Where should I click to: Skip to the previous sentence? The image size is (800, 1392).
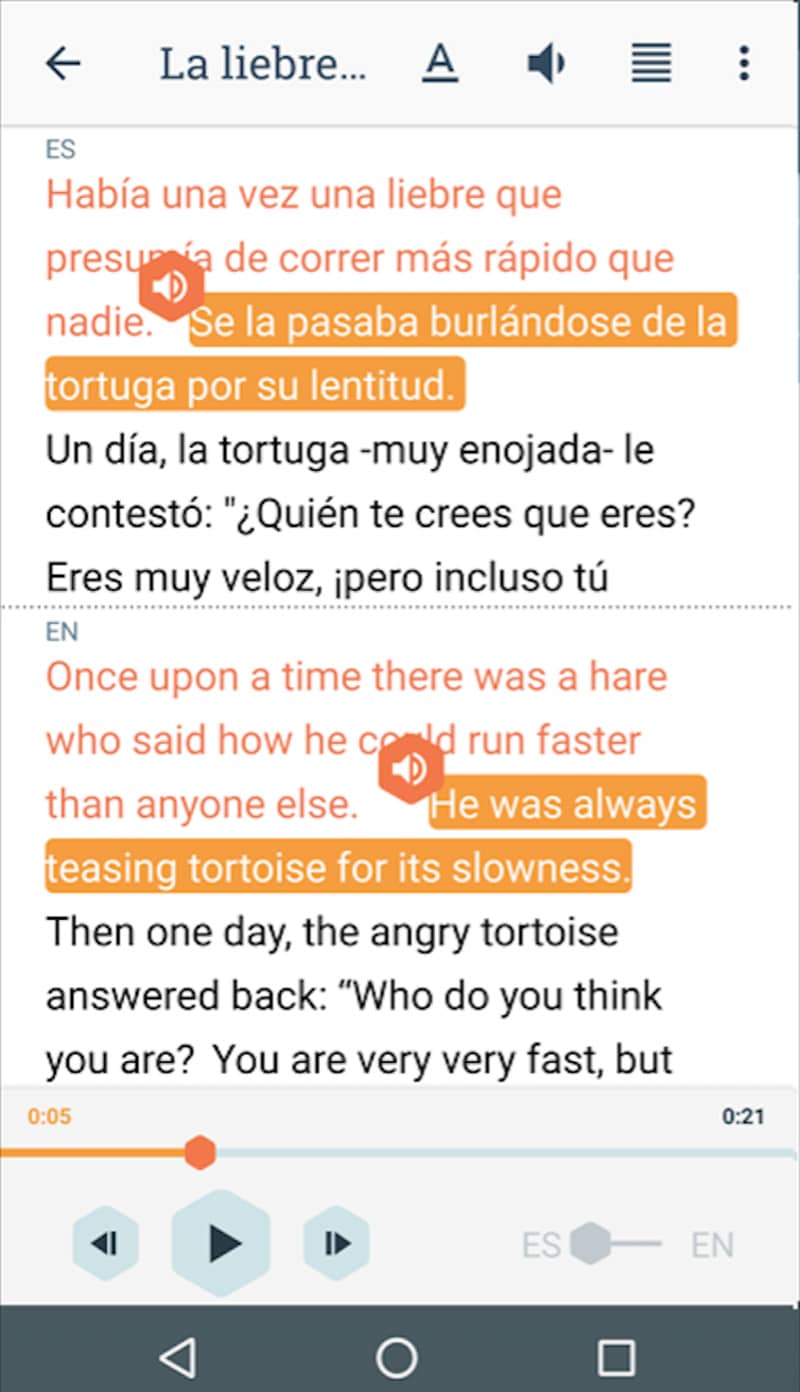[105, 1244]
